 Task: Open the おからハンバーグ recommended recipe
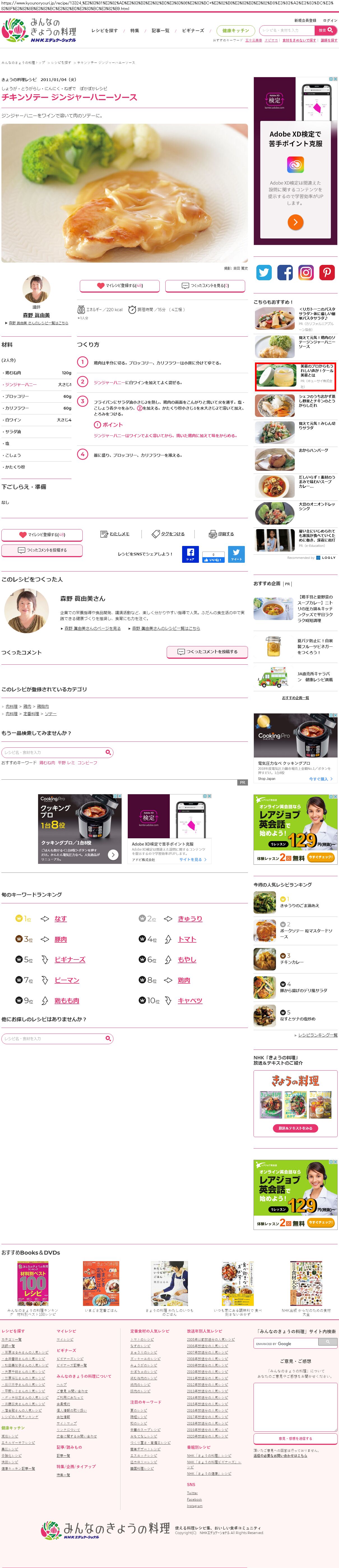point(313,451)
